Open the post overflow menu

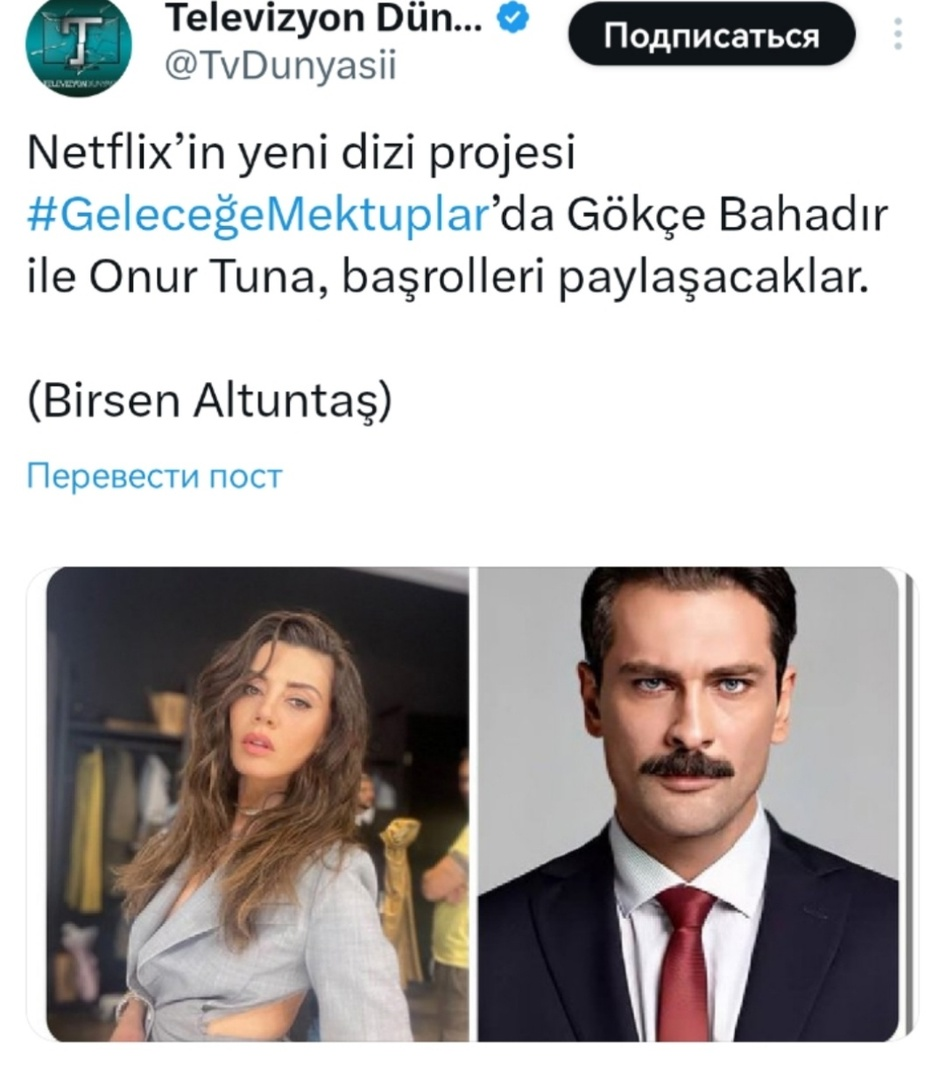(897, 34)
